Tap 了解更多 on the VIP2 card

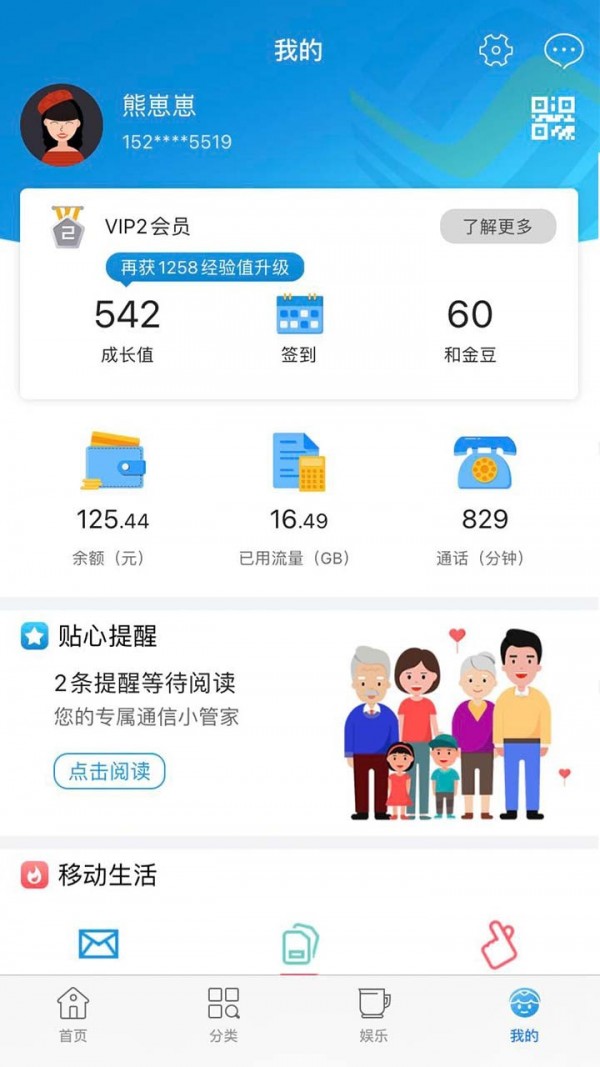coord(497,226)
